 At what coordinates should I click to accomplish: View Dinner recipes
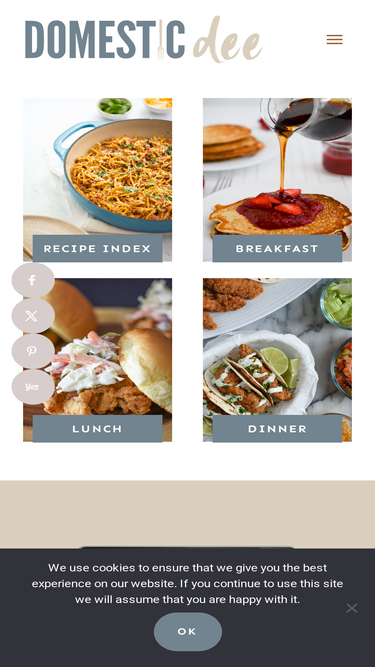[x=277, y=360]
